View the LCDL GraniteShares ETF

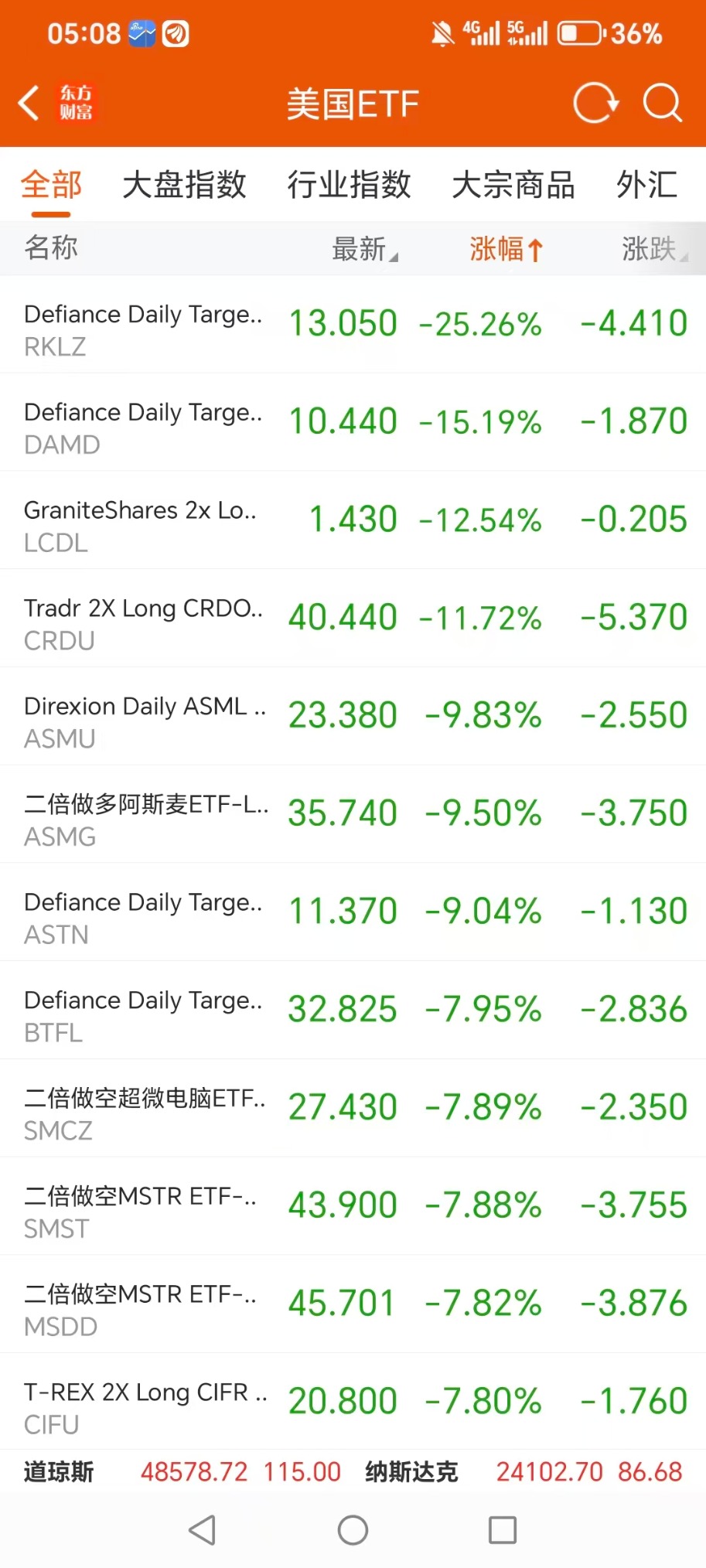point(353,520)
